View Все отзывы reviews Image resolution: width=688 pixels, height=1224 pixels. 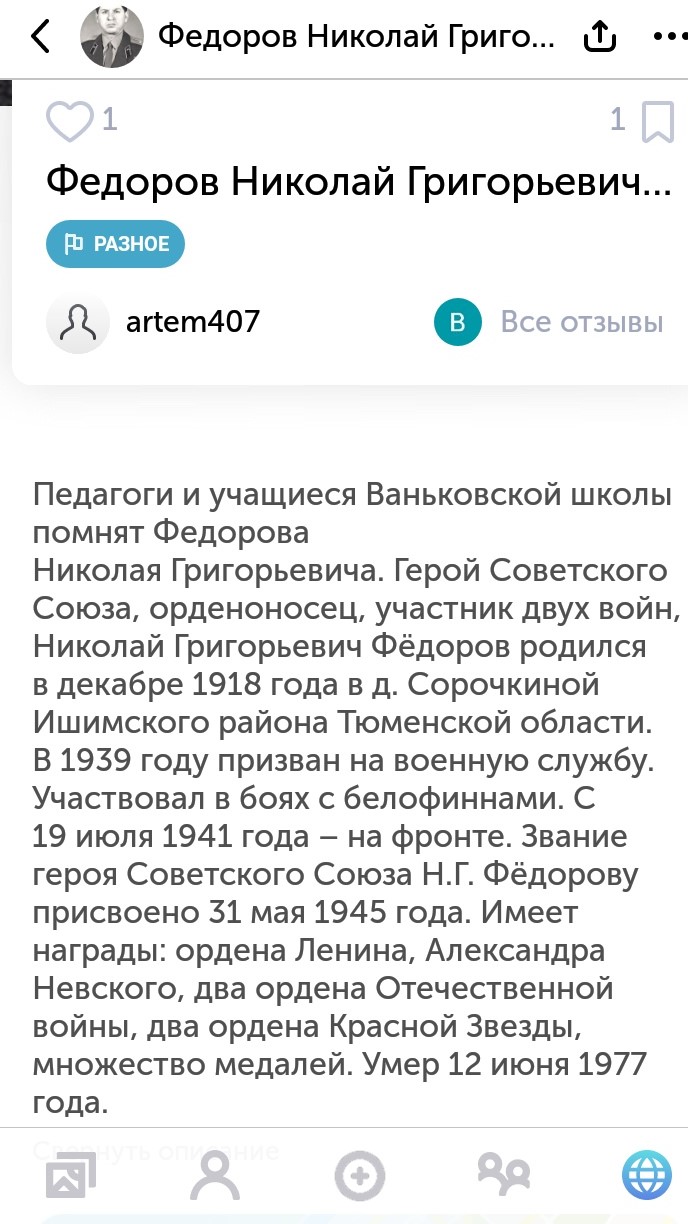581,322
